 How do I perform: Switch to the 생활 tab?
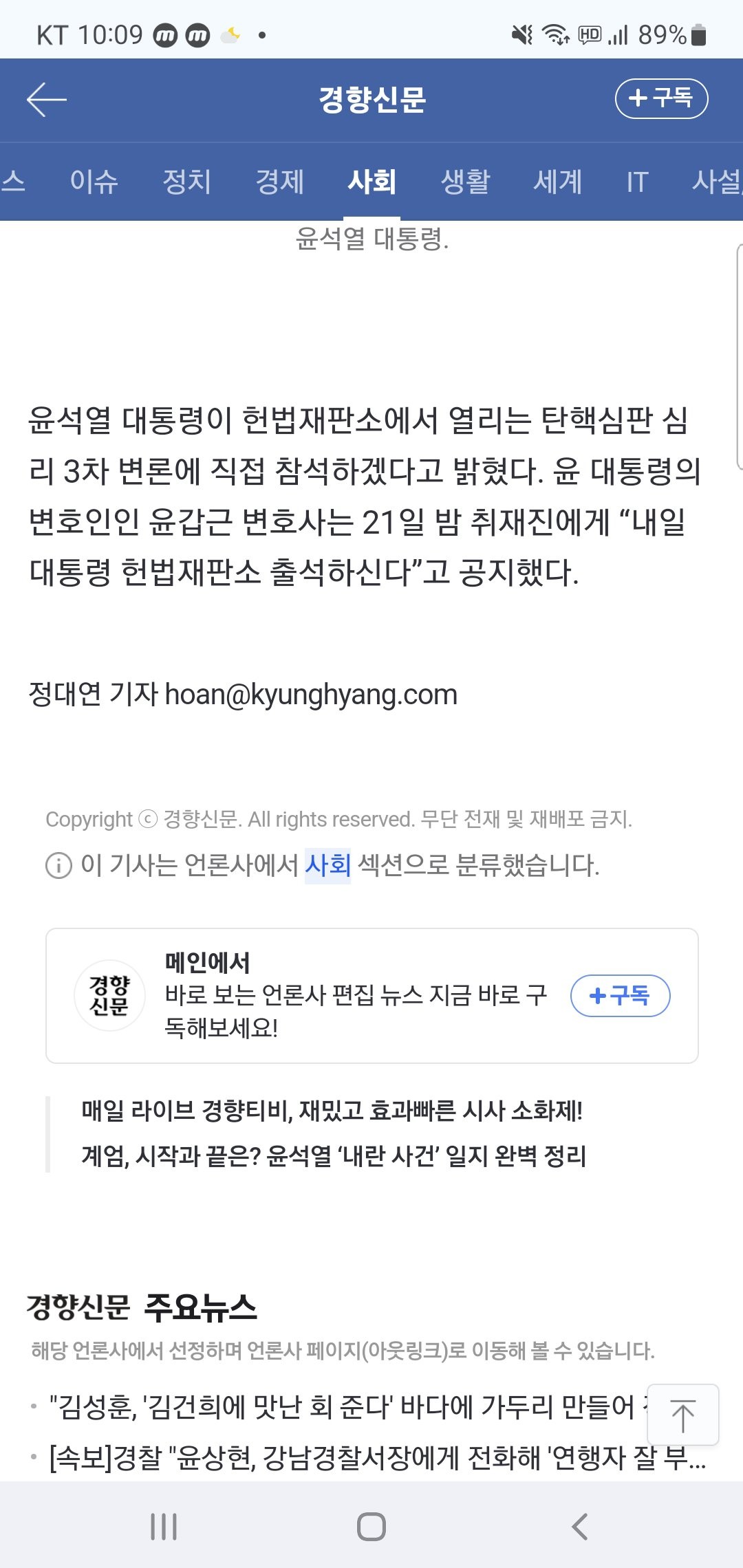coord(465,182)
